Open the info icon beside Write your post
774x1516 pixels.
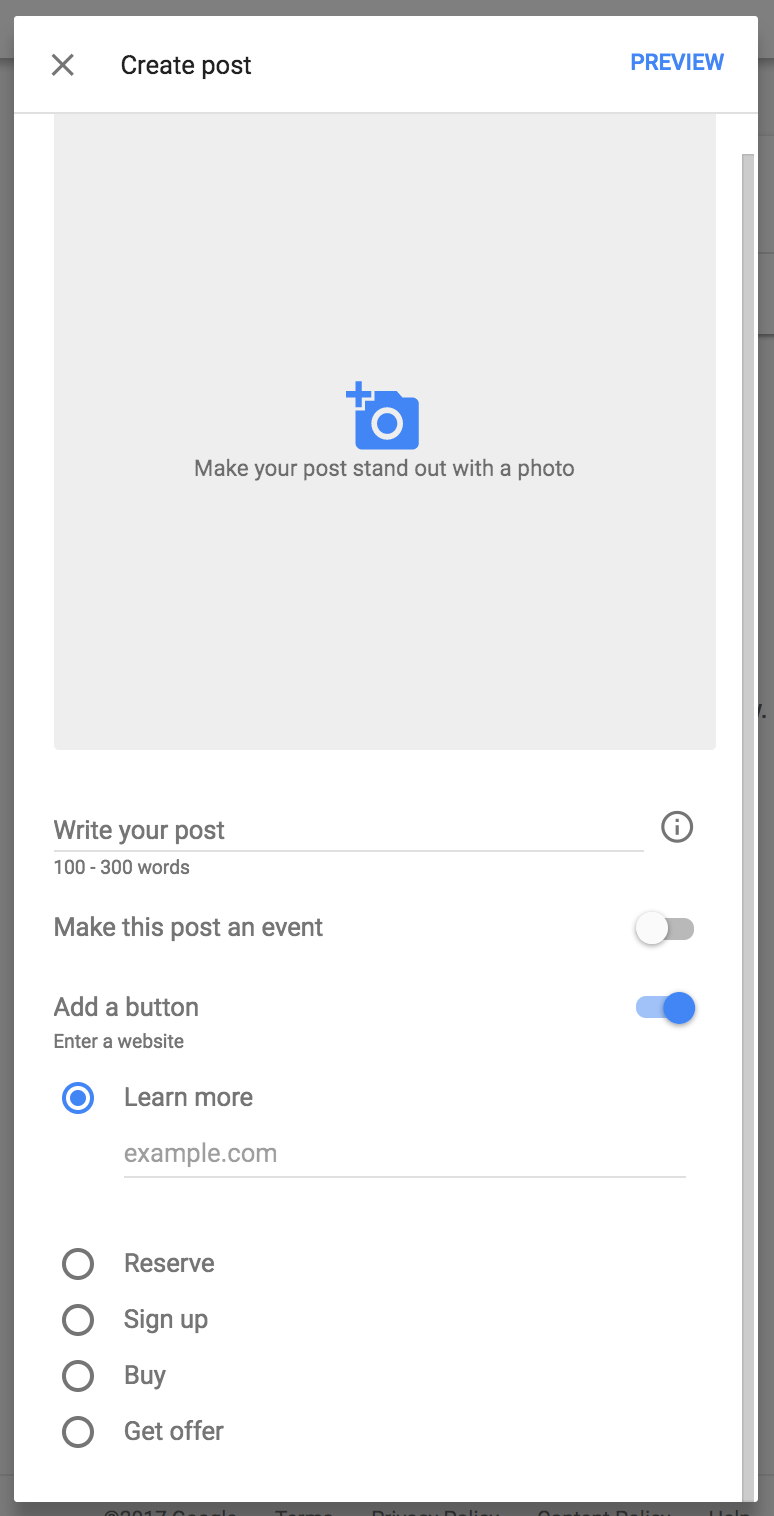[x=677, y=827]
